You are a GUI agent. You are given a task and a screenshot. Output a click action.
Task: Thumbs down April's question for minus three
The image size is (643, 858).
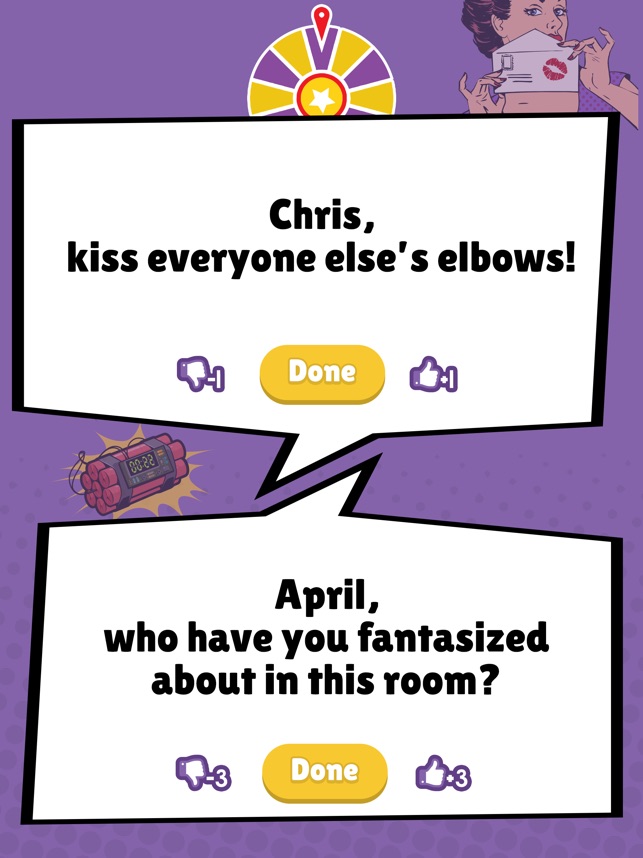[x=202, y=773]
